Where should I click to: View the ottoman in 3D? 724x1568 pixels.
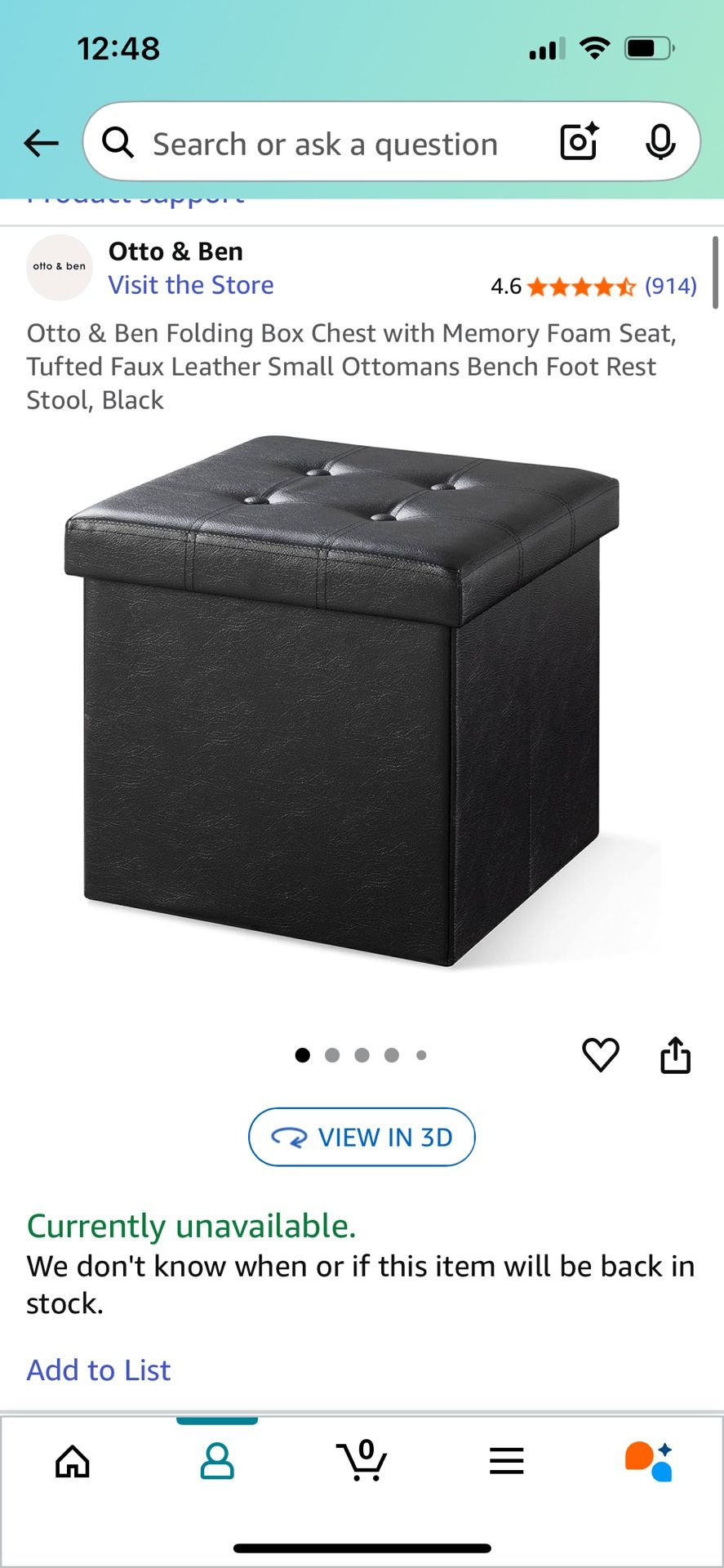point(362,1137)
